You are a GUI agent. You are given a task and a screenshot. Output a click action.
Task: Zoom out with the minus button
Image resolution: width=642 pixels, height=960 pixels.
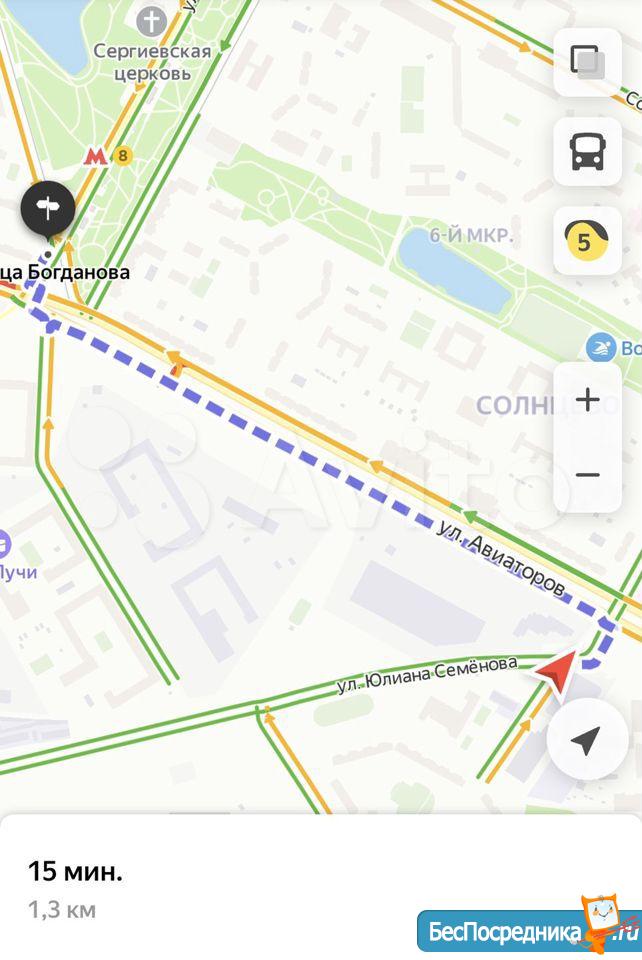[x=587, y=474]
